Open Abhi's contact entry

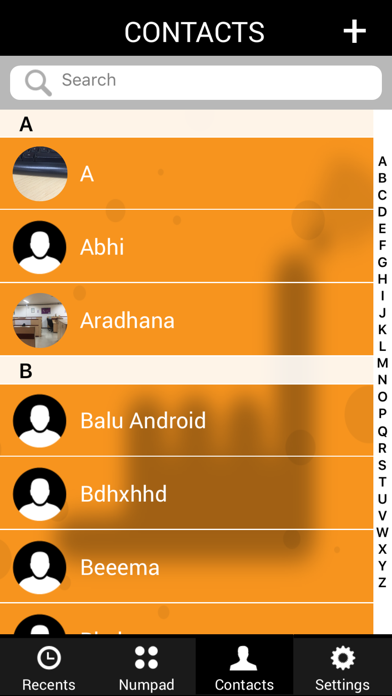186,246
